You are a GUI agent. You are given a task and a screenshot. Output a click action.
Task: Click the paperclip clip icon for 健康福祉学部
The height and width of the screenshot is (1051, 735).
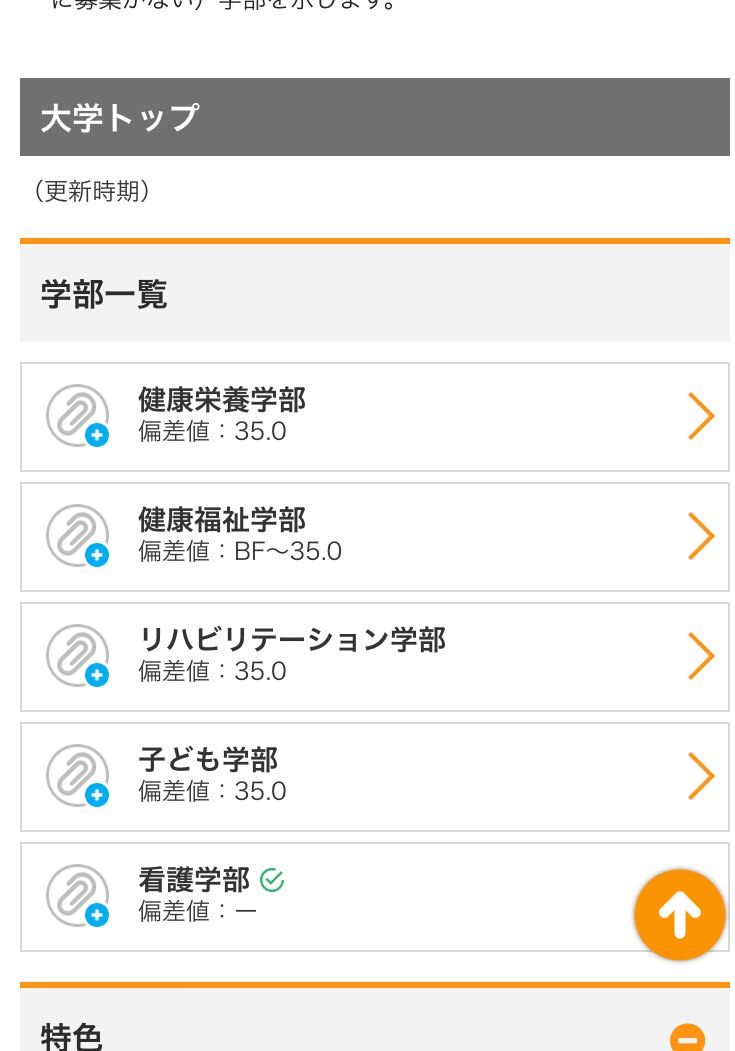click(x=77, y=536)
